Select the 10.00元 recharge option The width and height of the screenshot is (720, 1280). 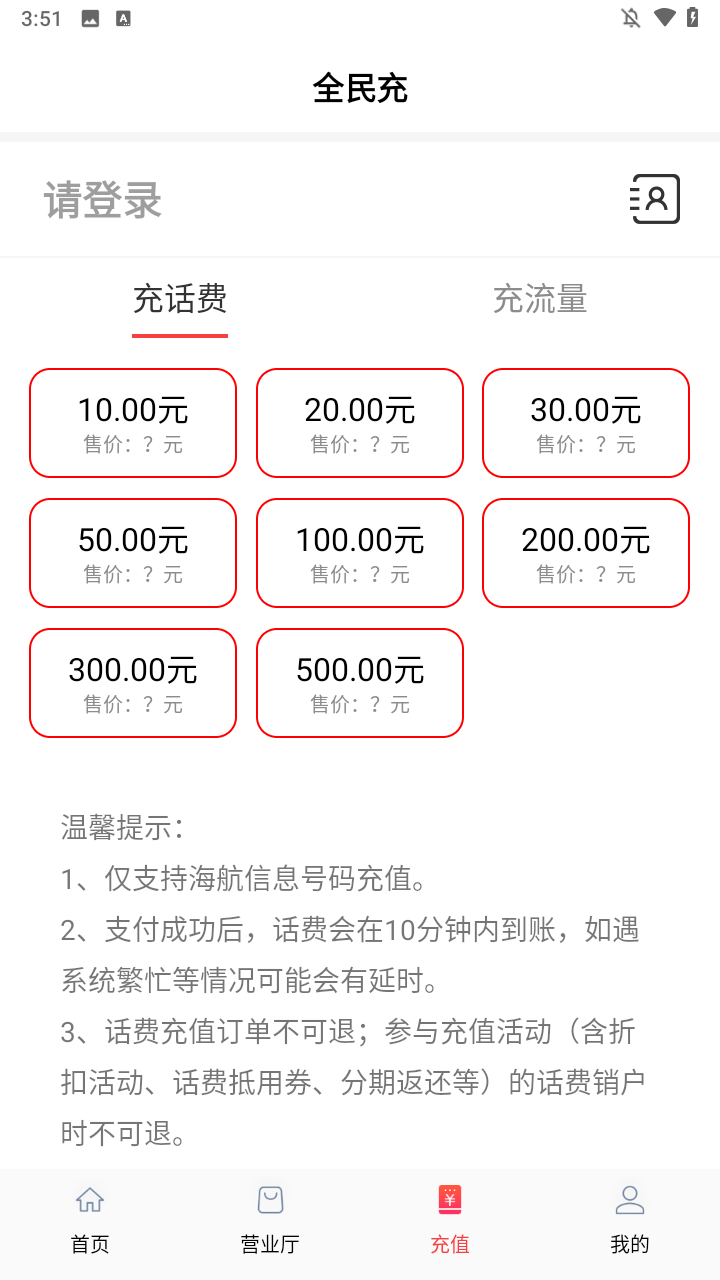click(132, 422)
